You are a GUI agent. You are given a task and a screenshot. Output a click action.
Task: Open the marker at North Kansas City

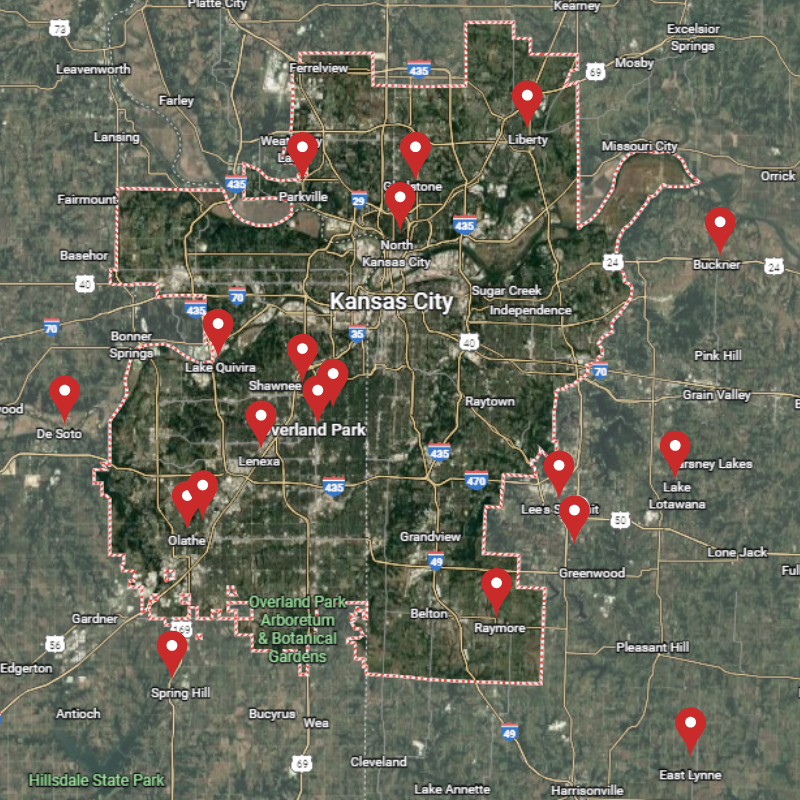coord(400,201)
